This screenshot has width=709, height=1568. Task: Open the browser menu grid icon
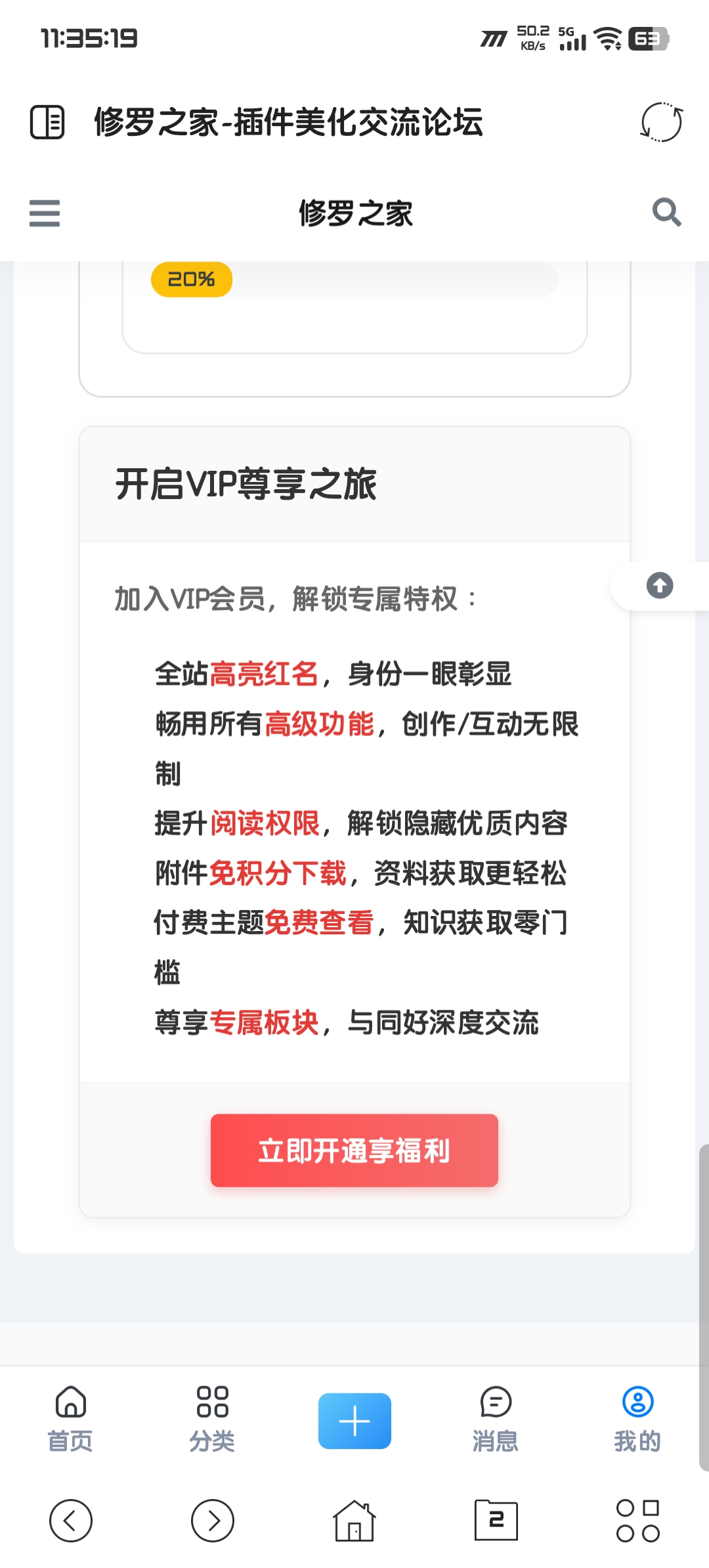(x=637, y=1521)
